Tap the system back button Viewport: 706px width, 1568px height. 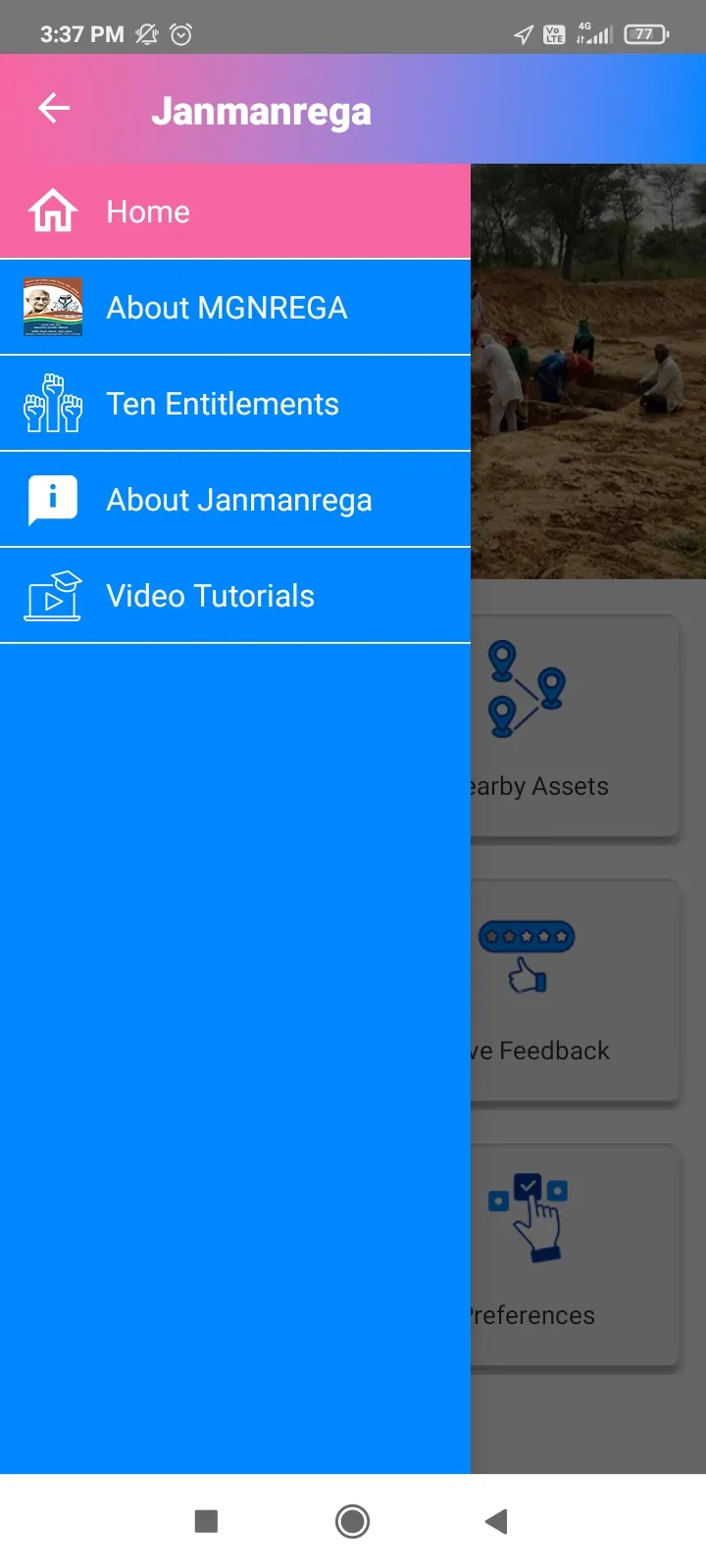[496, 1521]
